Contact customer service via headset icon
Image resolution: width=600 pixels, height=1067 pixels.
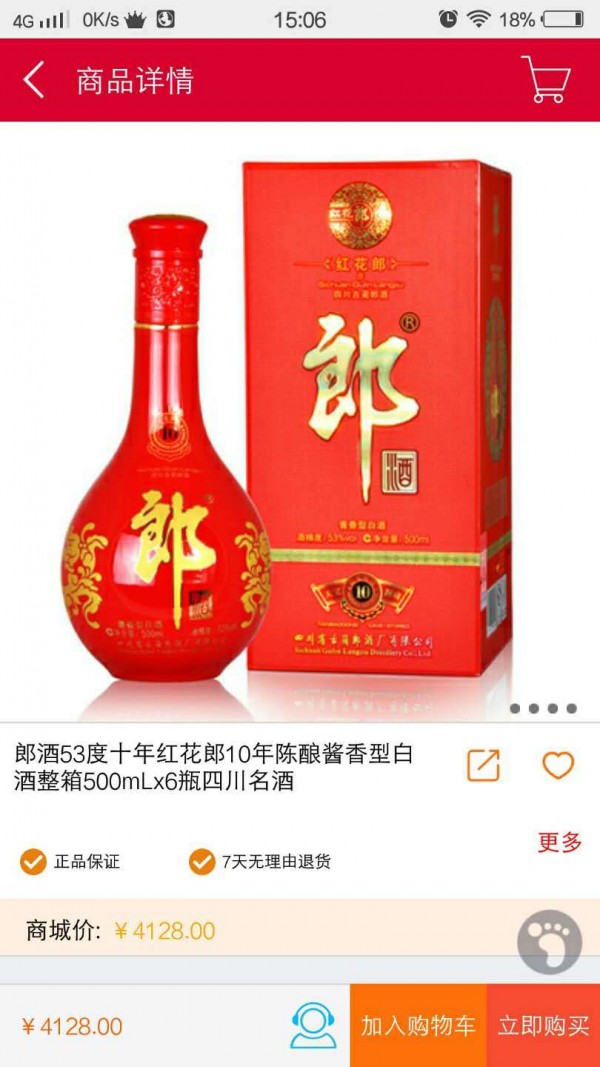313,1026
